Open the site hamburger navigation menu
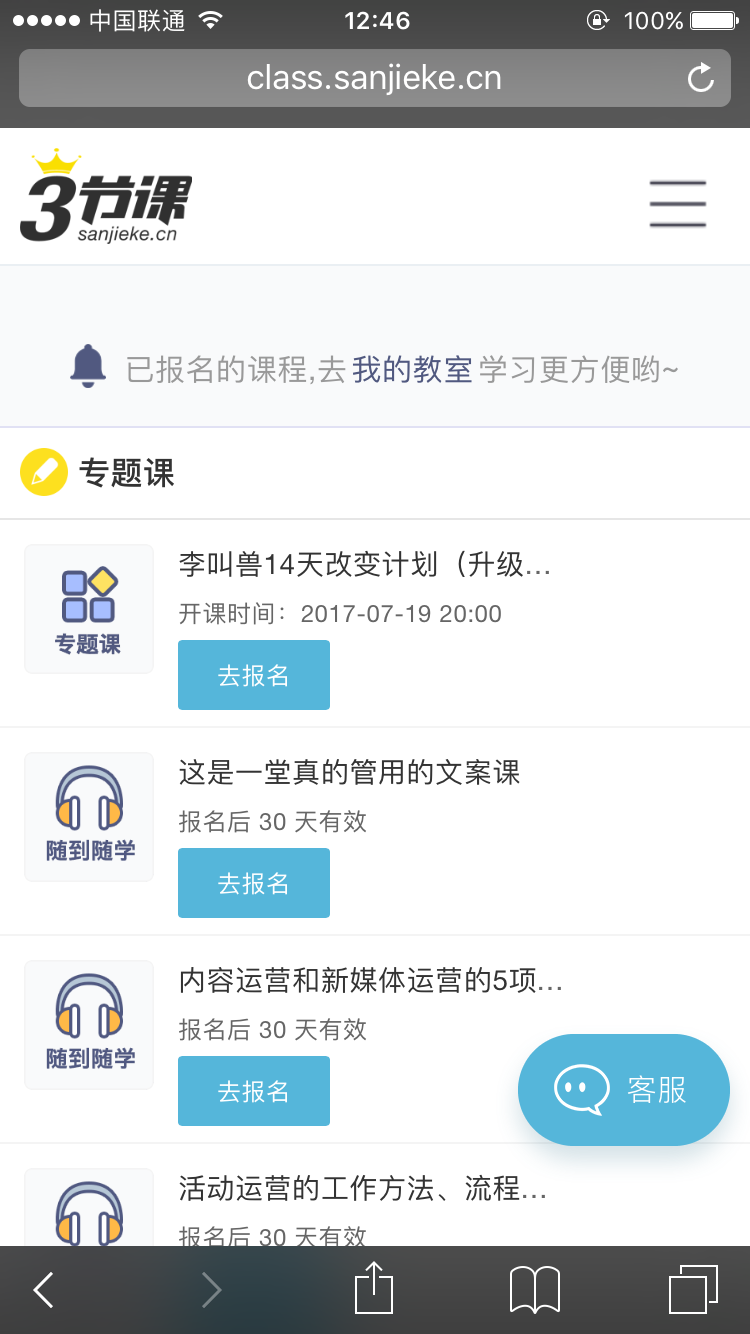This screenshot has width=750, height=1334. [677, 203]
